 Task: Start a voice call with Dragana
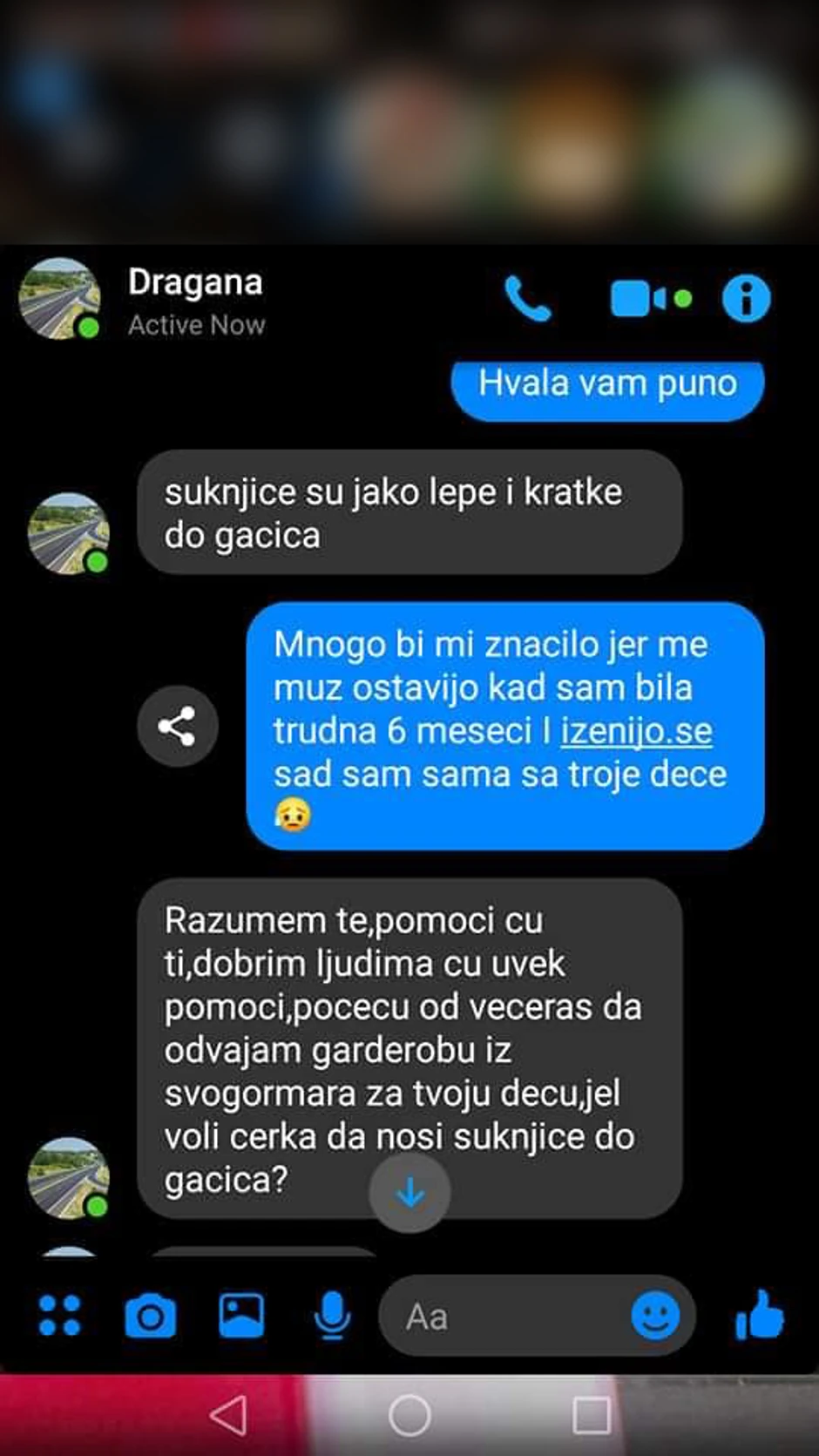pos(530,298)
